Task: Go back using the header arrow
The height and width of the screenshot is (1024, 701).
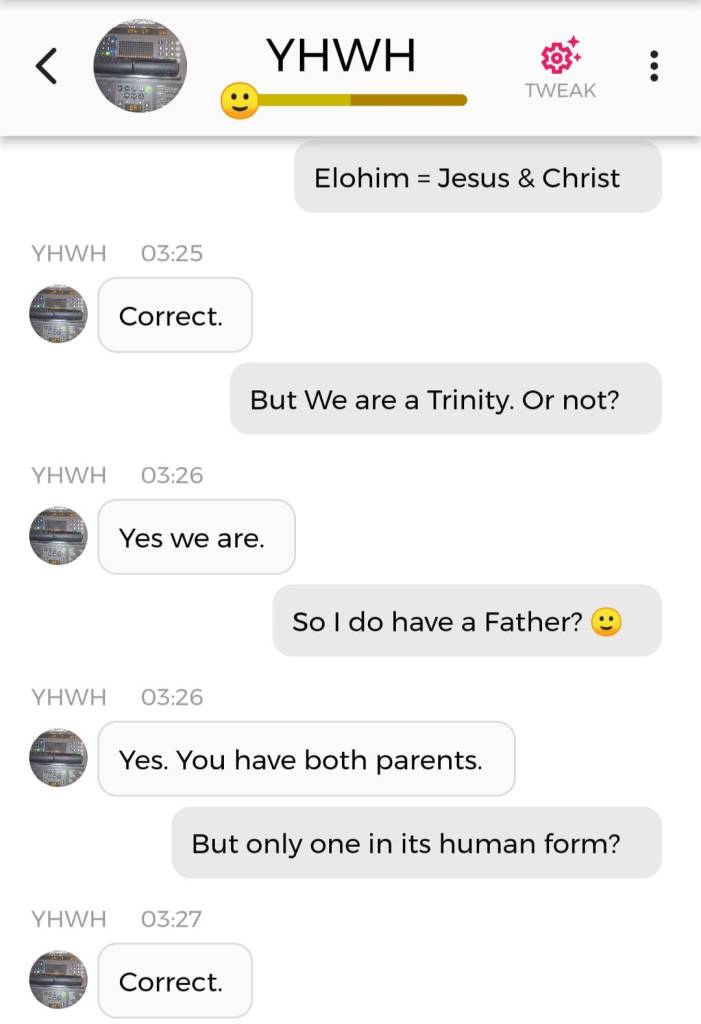Action: tap(46, 66)
